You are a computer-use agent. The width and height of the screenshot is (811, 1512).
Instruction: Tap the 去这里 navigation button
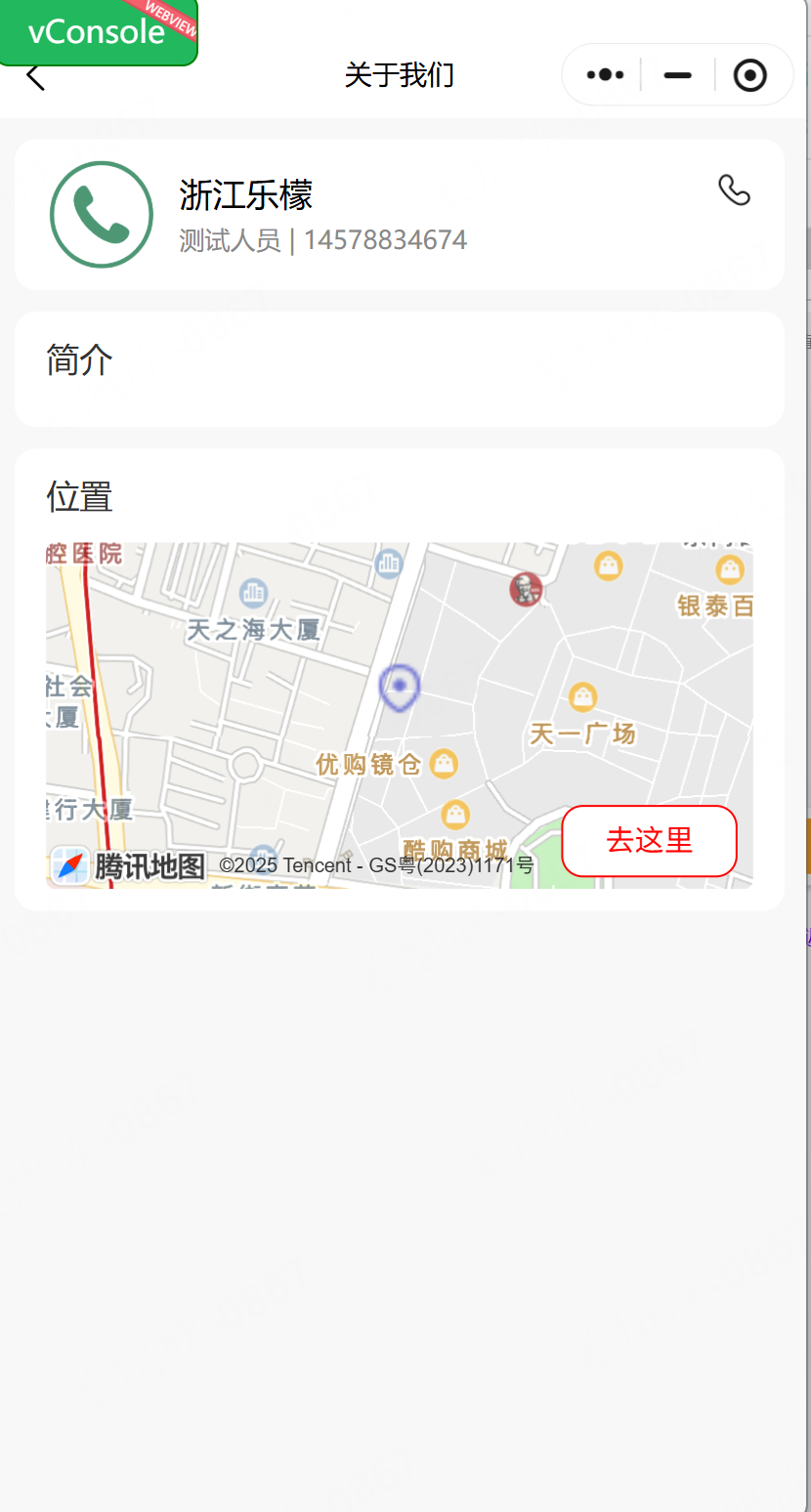(x=649, y=840)
